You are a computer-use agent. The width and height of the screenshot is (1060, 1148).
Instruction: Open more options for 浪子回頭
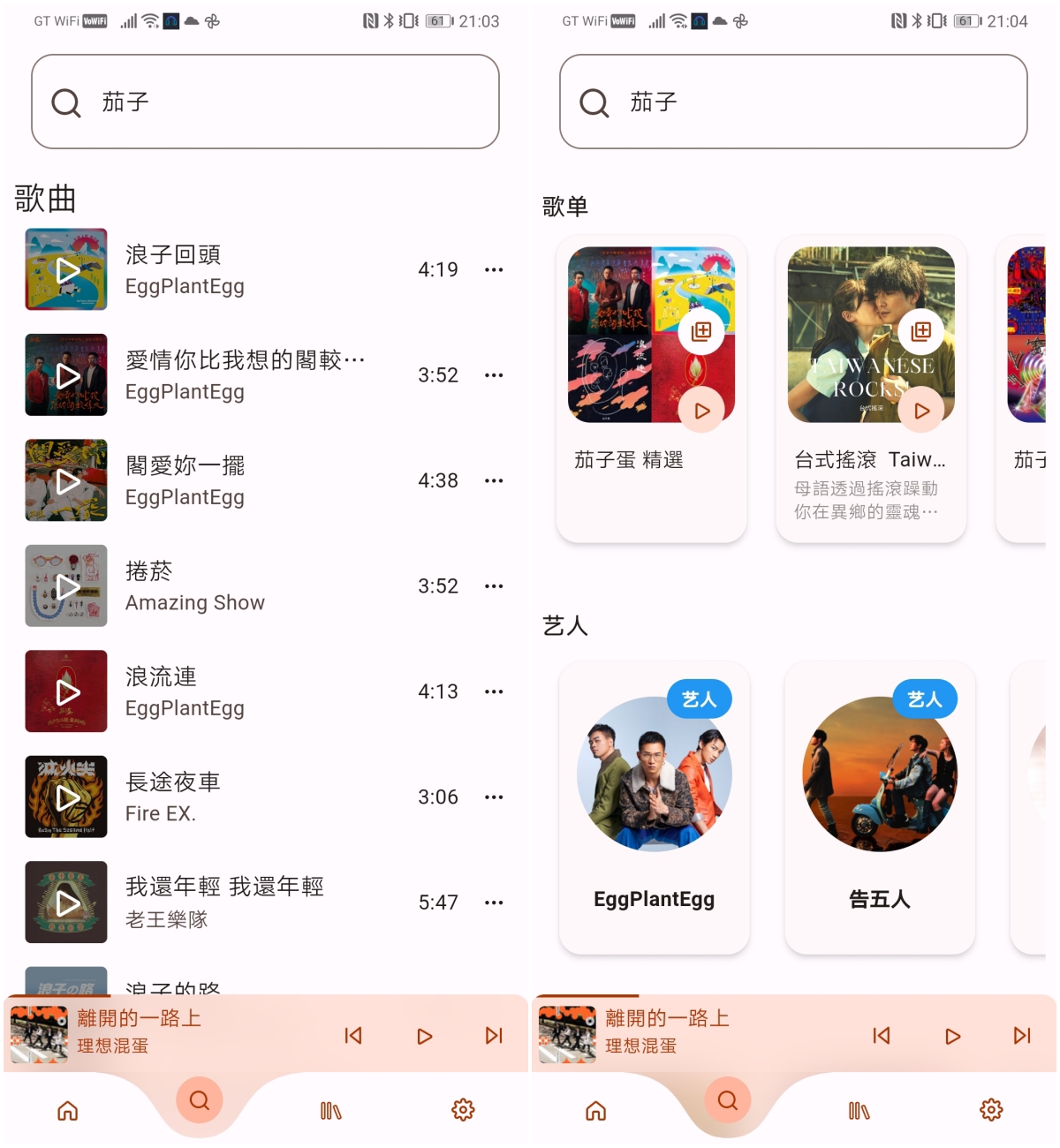point(494,270)
